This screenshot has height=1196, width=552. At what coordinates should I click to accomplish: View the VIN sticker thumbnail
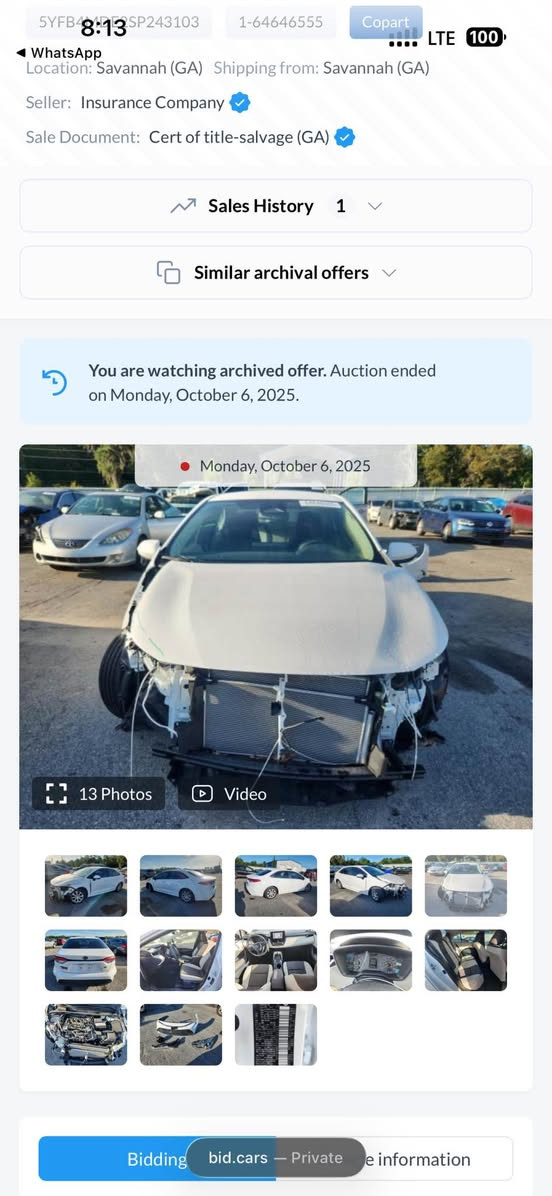coord(275,1034)
